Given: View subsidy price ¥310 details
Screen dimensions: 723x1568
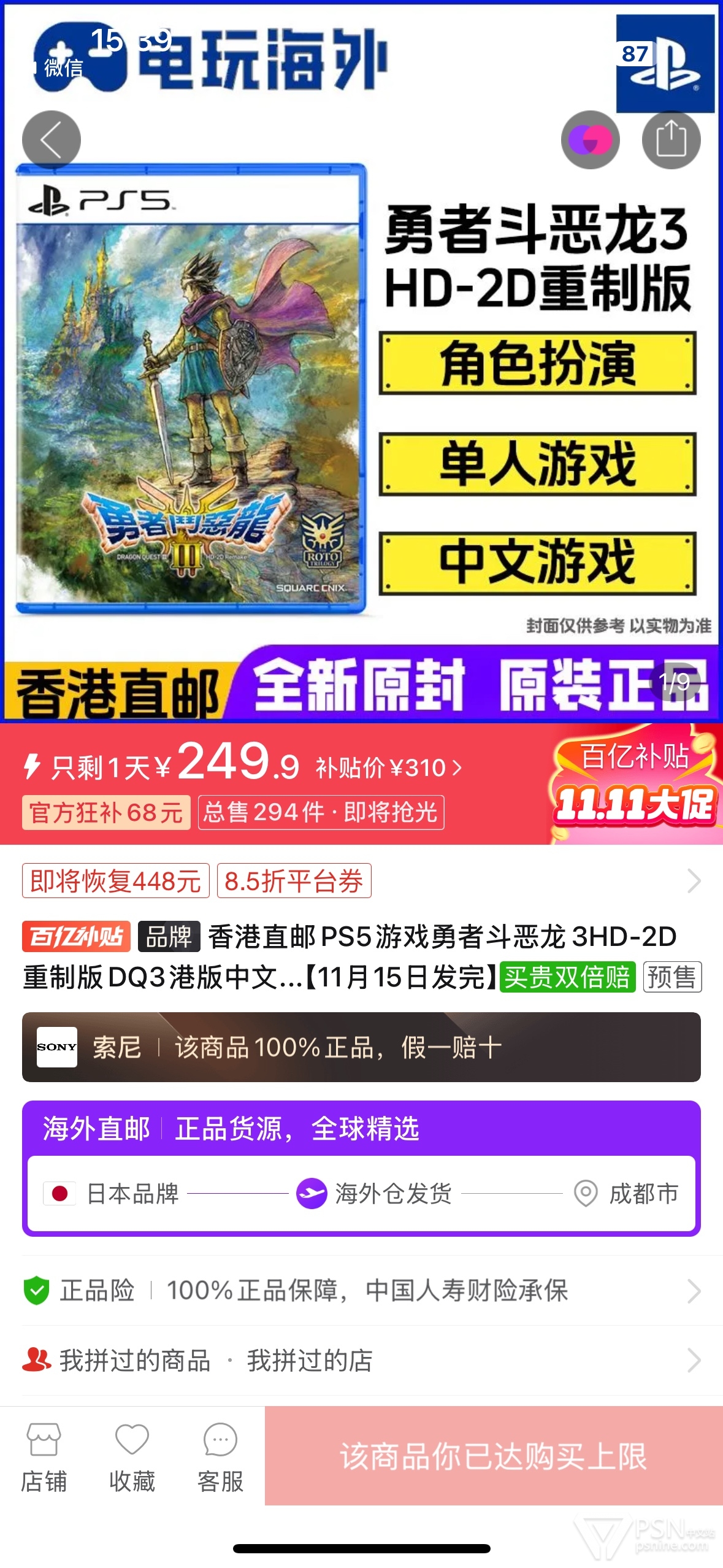Looking at the screenshot, I should point(389,768).
